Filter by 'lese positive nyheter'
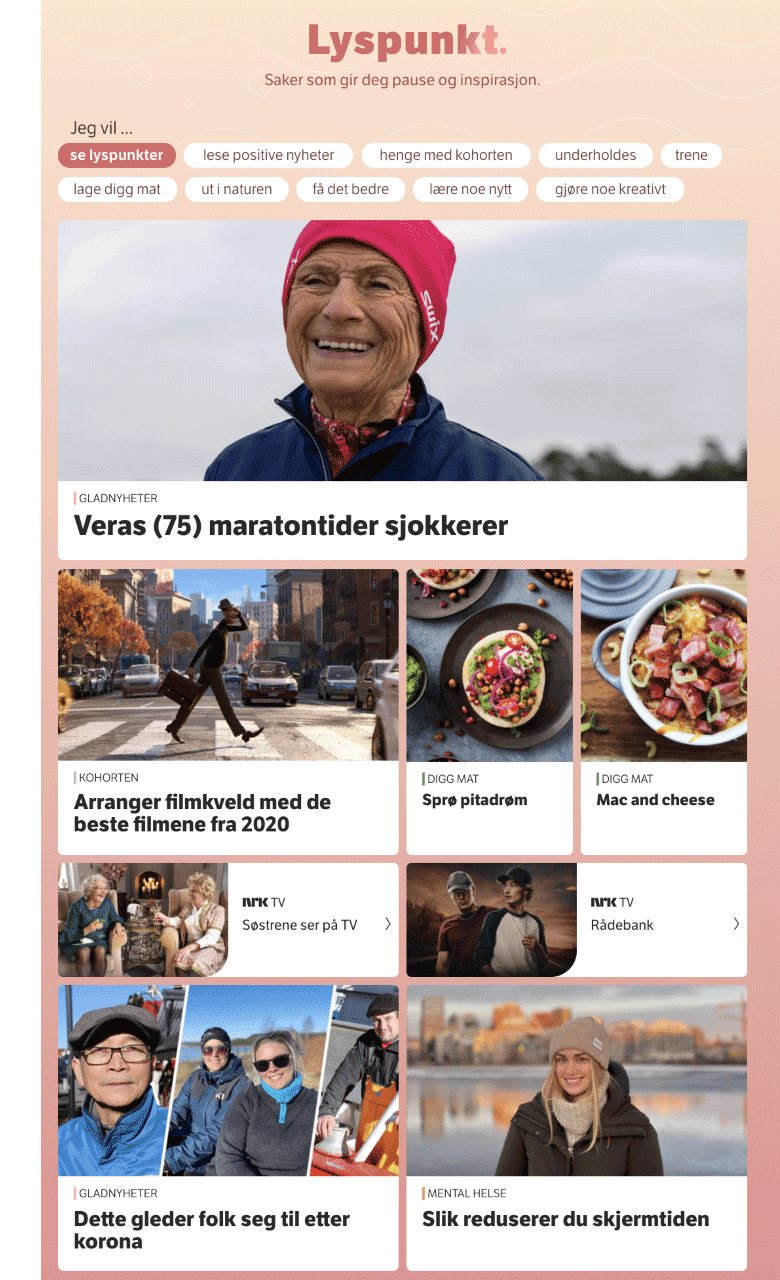The width and height of the screenshot is (780, 1280). 268,155
